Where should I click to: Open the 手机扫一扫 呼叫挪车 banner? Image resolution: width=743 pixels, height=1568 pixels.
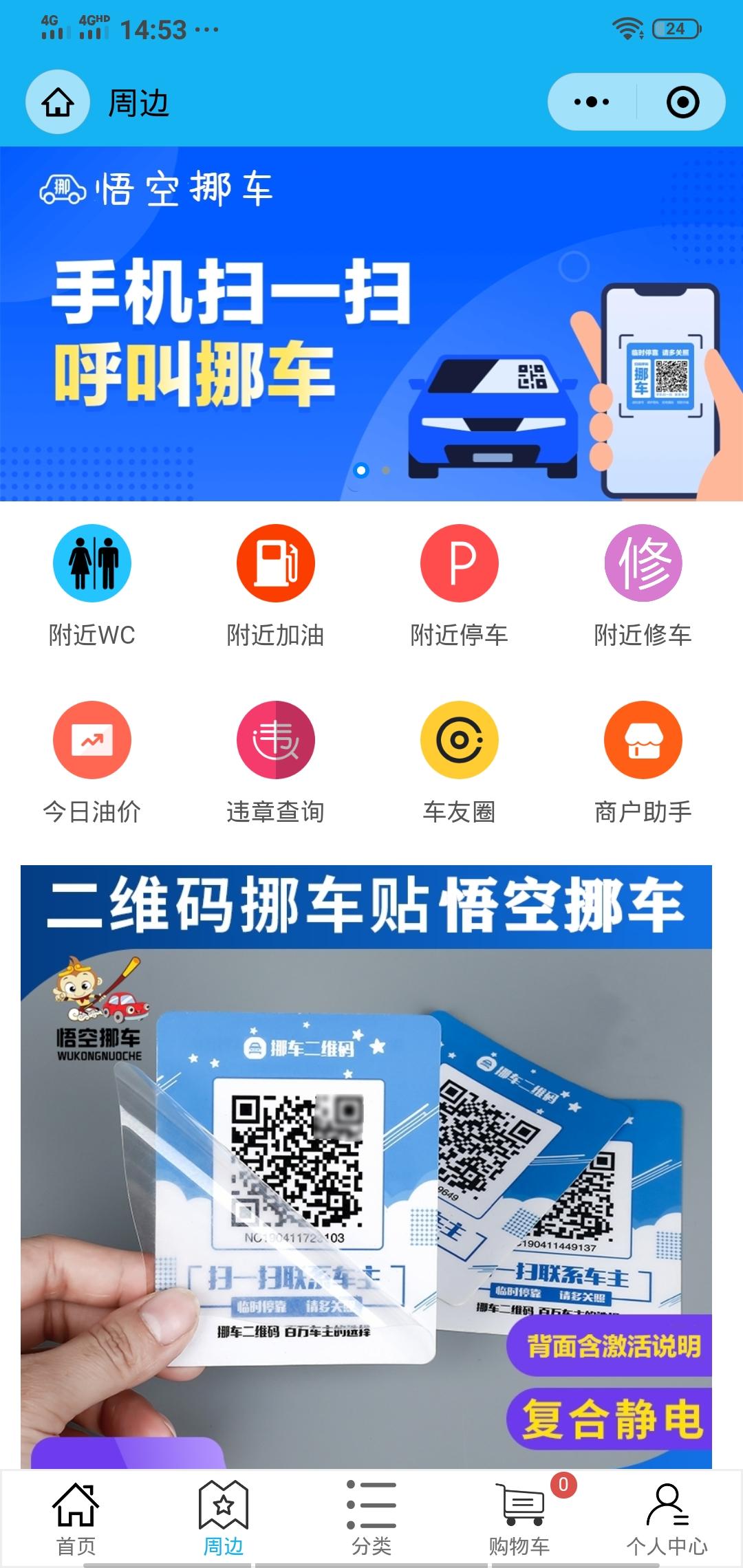(x=371, y=323)
